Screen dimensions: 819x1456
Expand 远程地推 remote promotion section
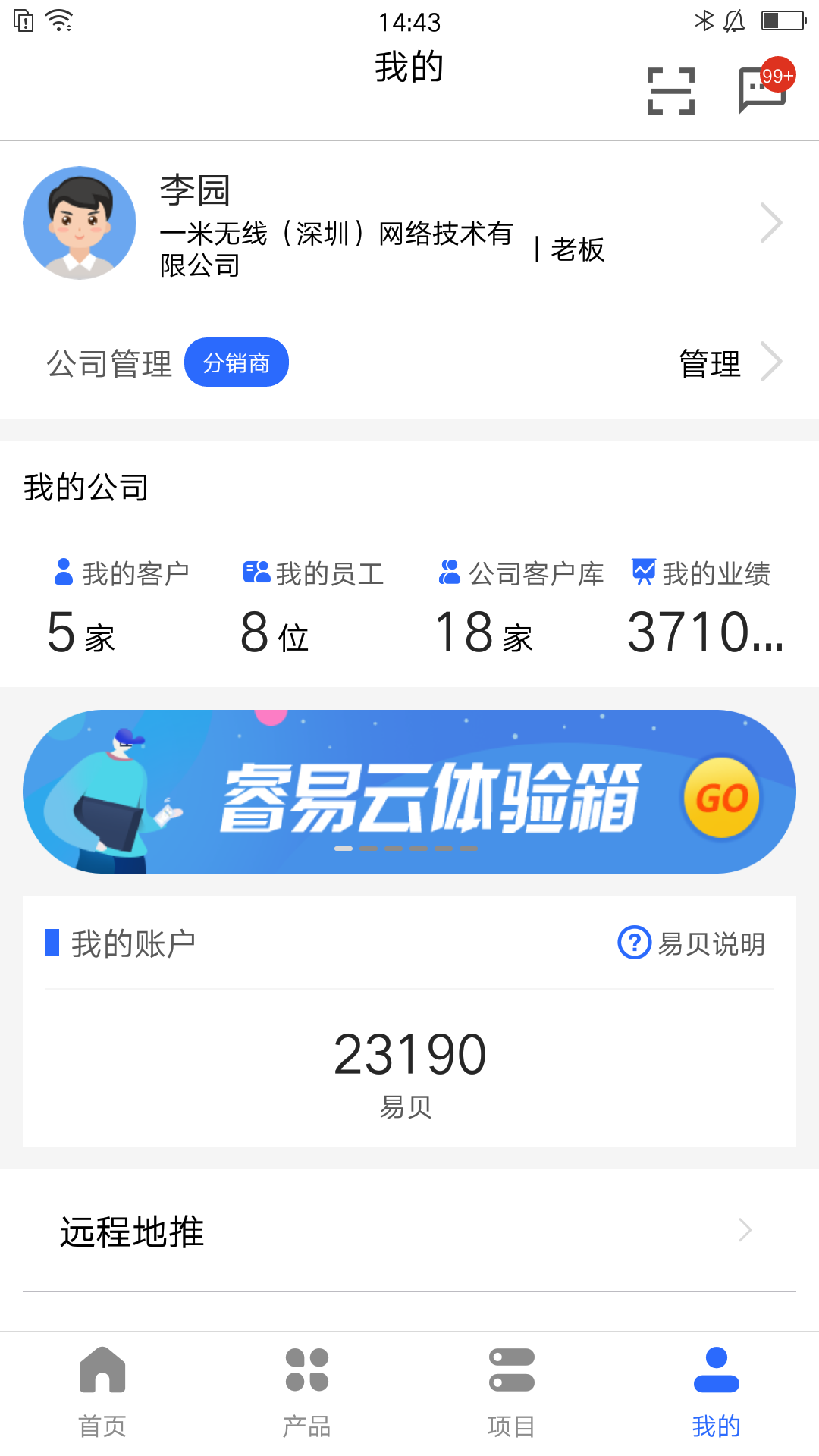[745, 1231]
